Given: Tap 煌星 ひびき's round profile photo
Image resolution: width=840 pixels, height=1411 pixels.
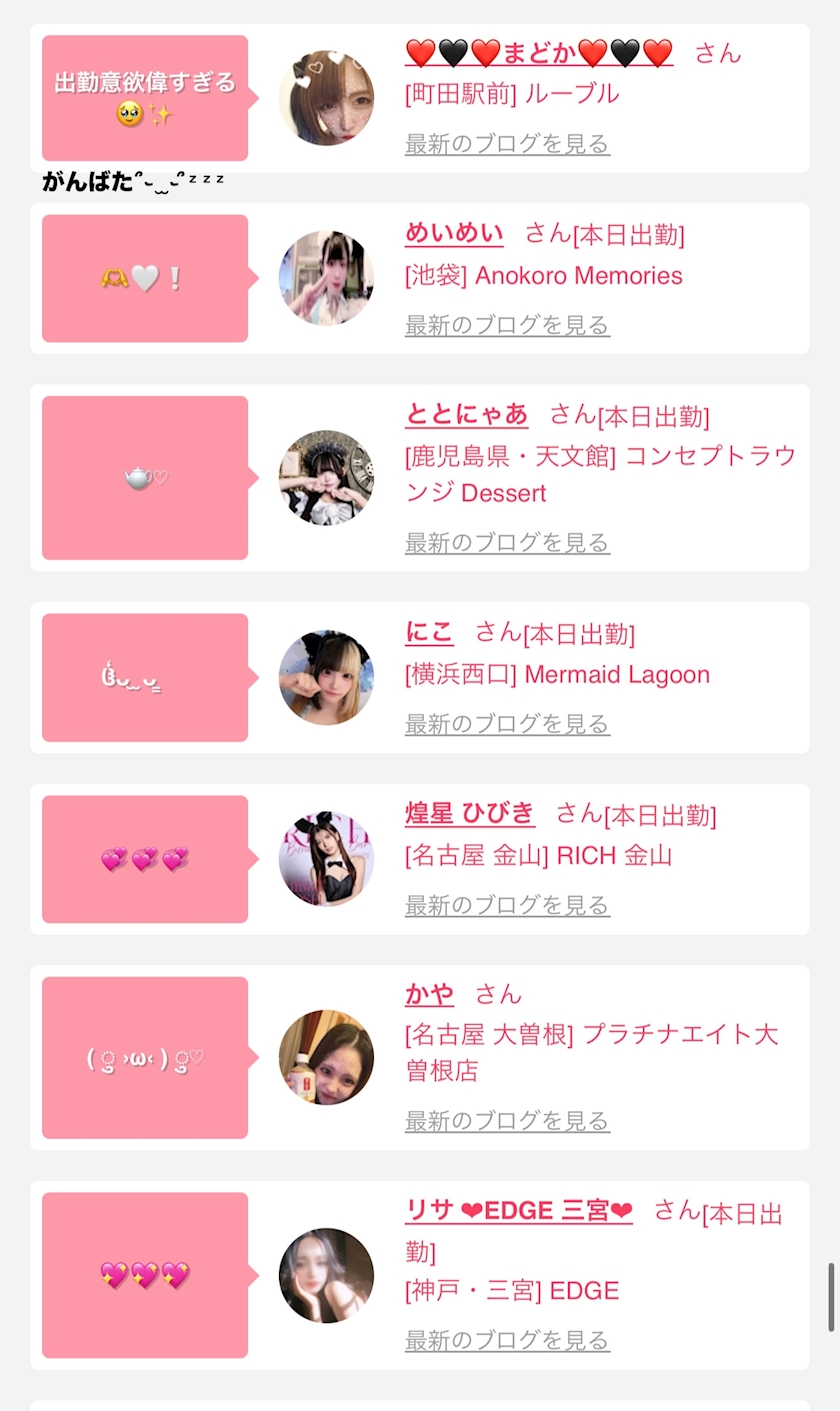Looking at the screenshot, I should (x=326, y=859).
